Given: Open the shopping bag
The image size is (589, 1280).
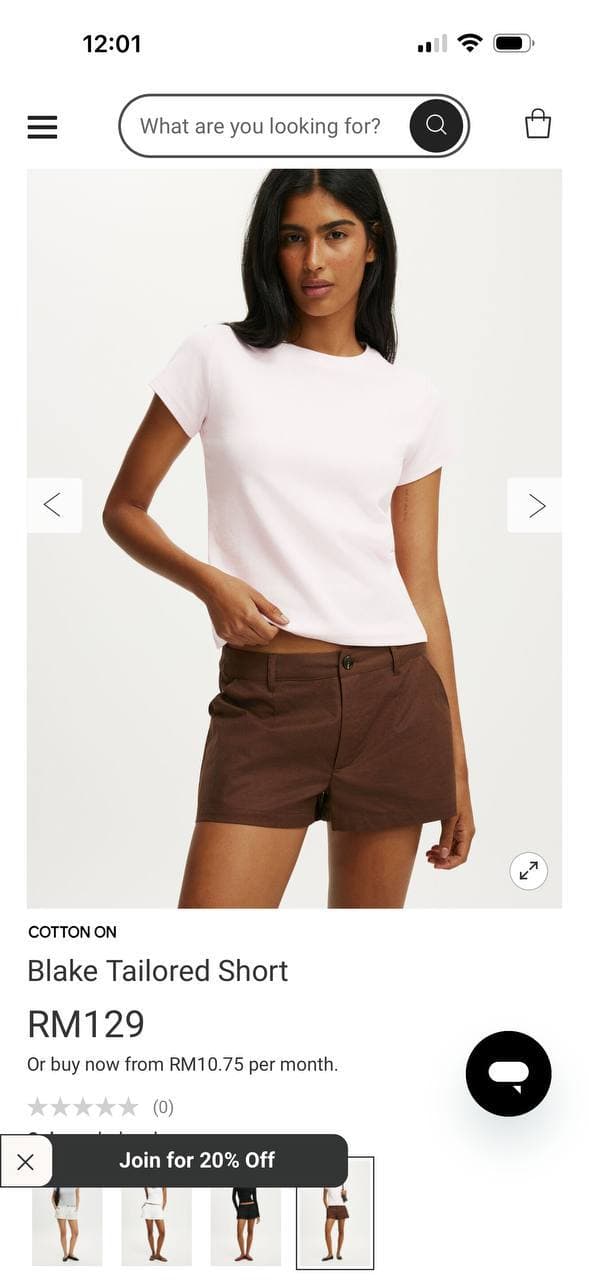Looking at the screenshot, I should 538,124.
